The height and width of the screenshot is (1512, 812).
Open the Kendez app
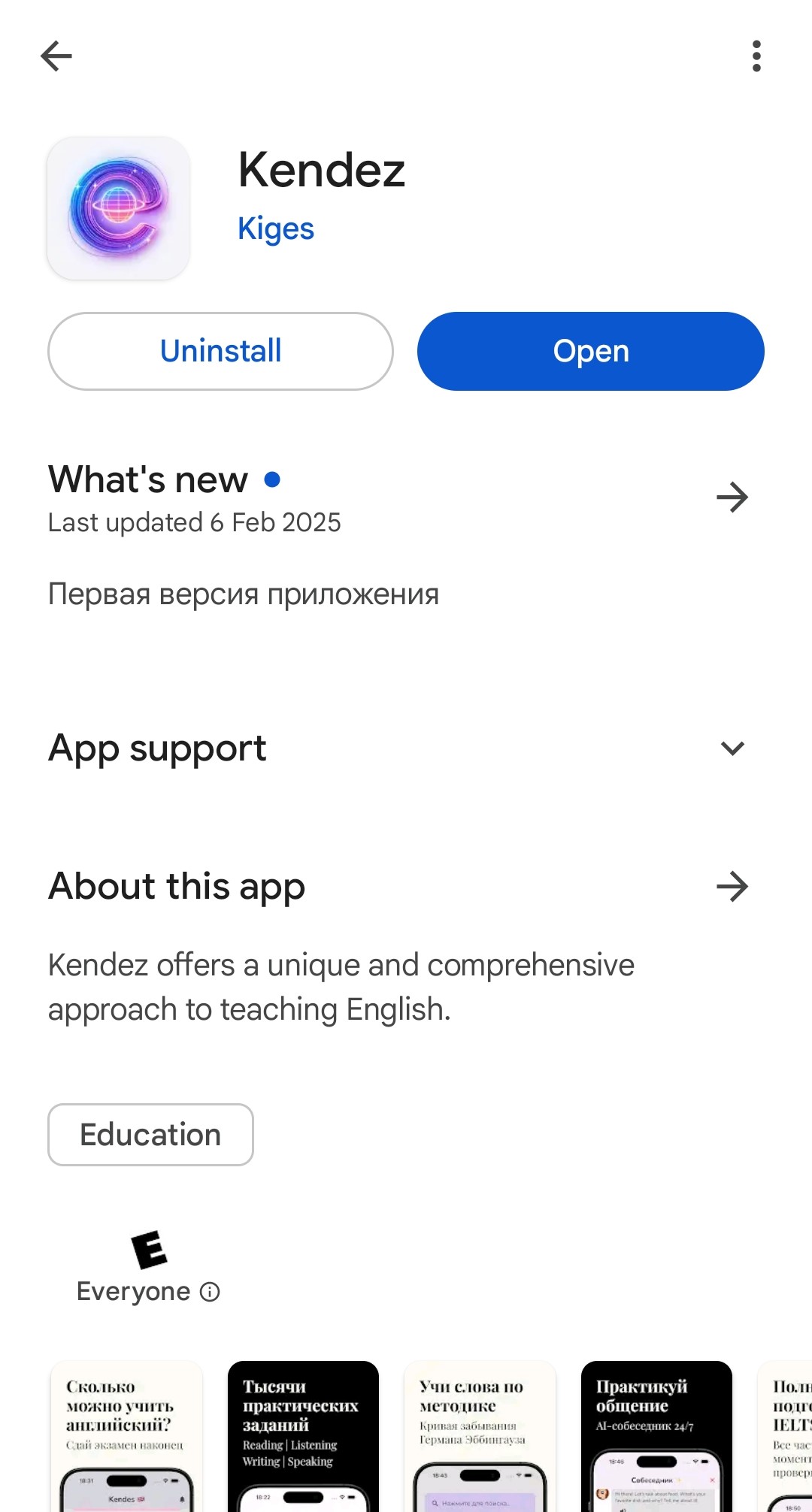tap(589, 351)
